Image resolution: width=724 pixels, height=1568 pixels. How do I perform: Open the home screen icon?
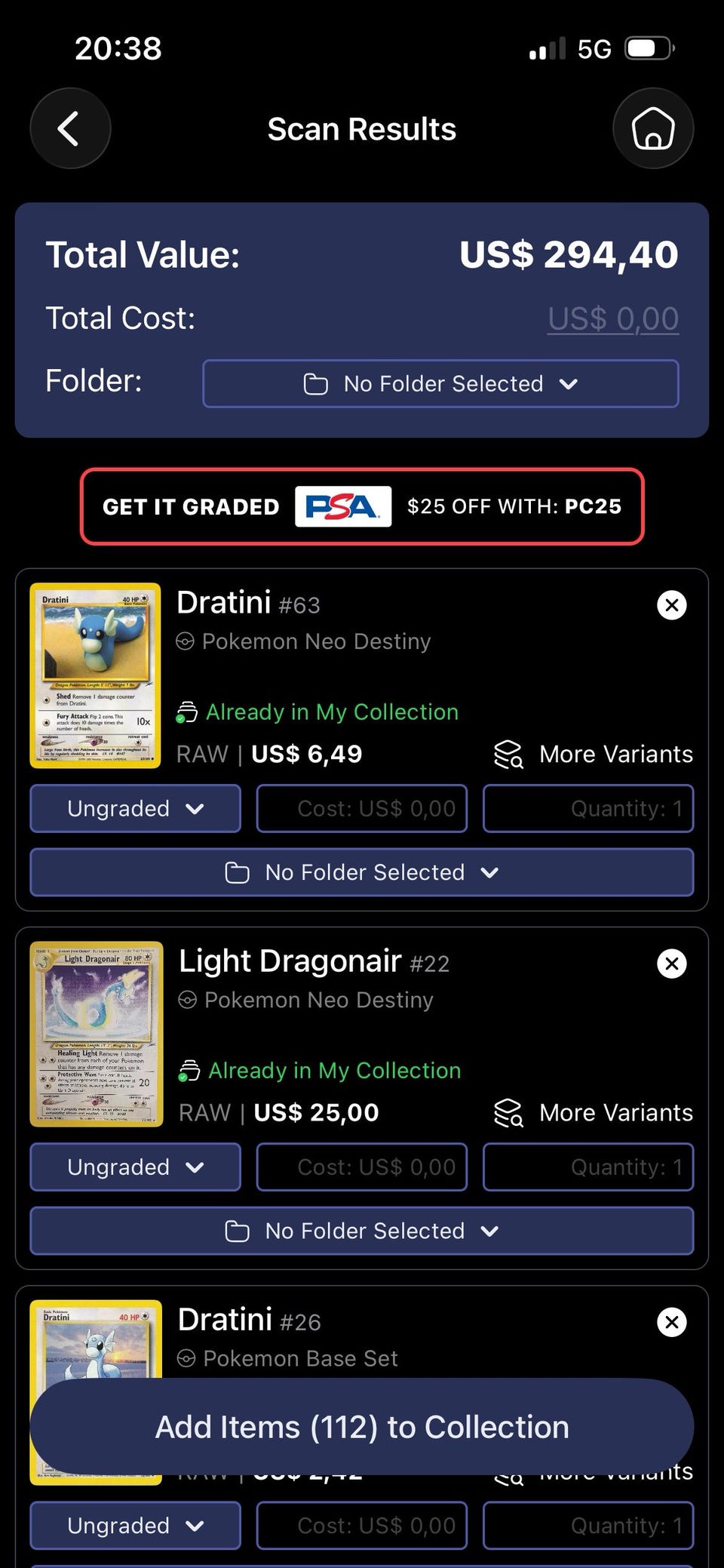pyautogui.click(x=652, y=128)
